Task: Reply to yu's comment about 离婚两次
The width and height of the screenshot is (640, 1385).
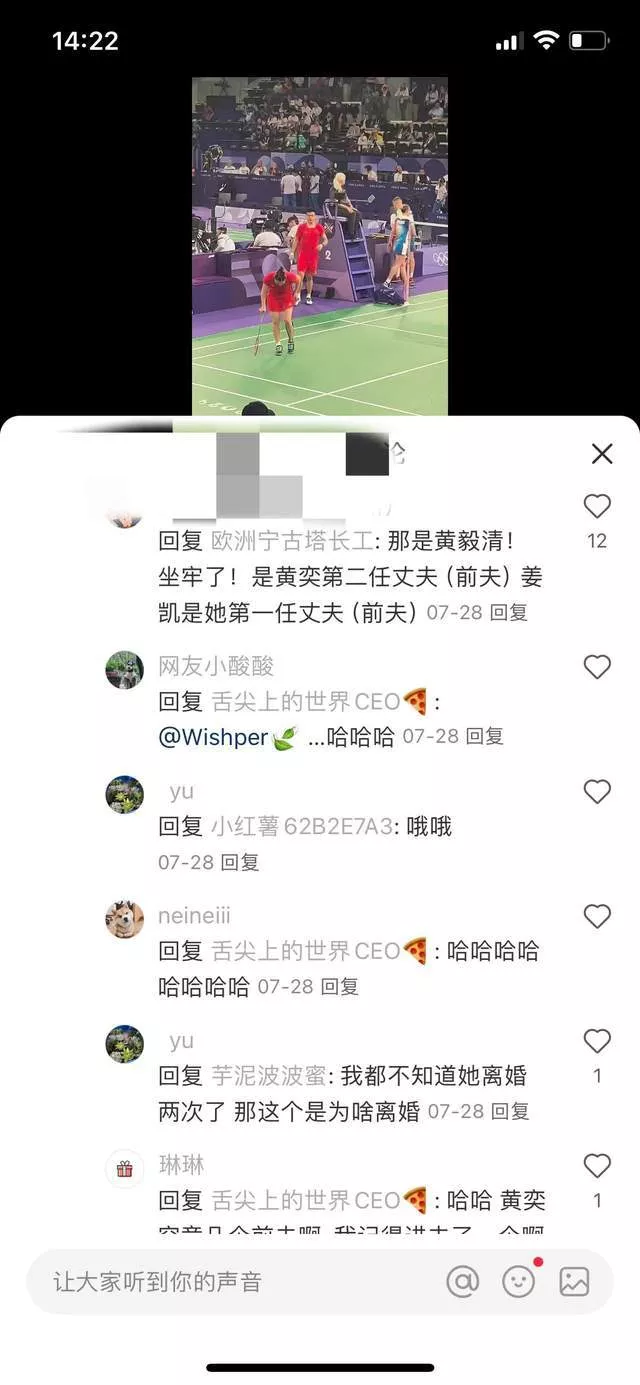Action: coord(511,1112)
